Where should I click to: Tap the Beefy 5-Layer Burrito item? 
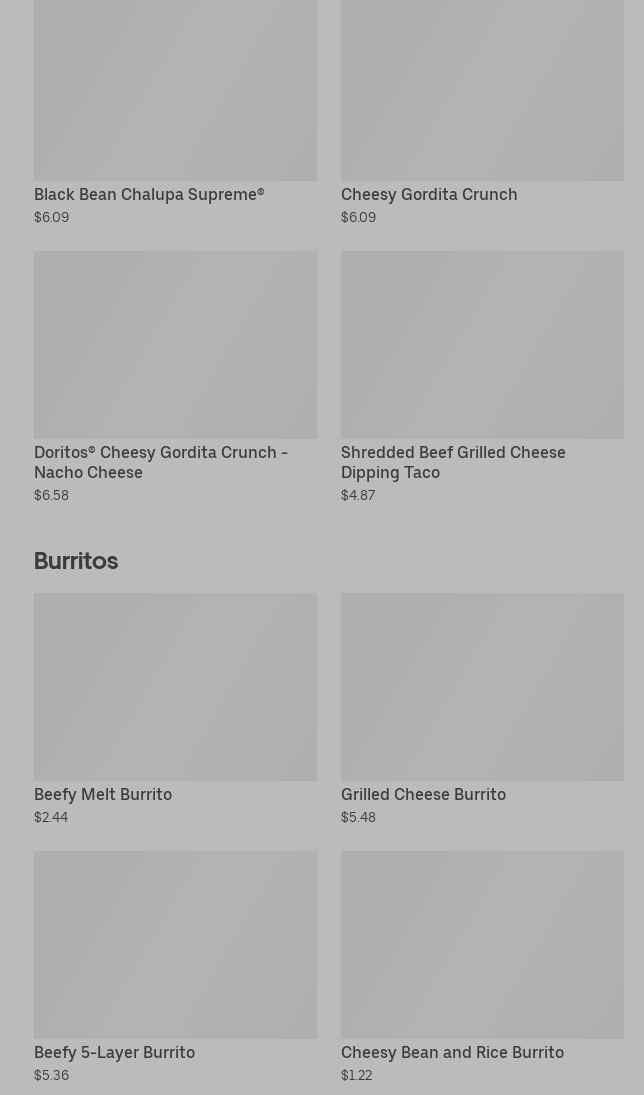(x=175, y=967)
